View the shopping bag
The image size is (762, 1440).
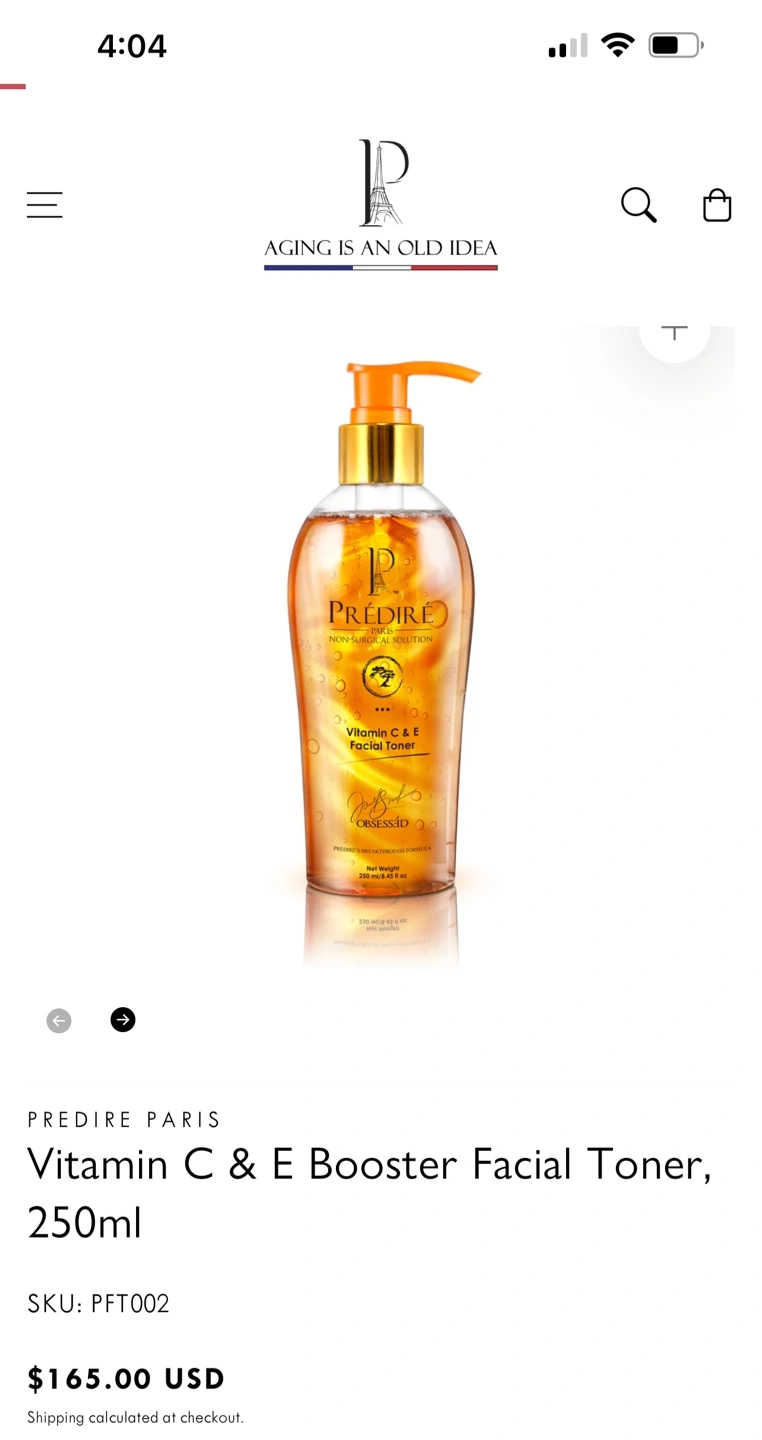[717, 205]
